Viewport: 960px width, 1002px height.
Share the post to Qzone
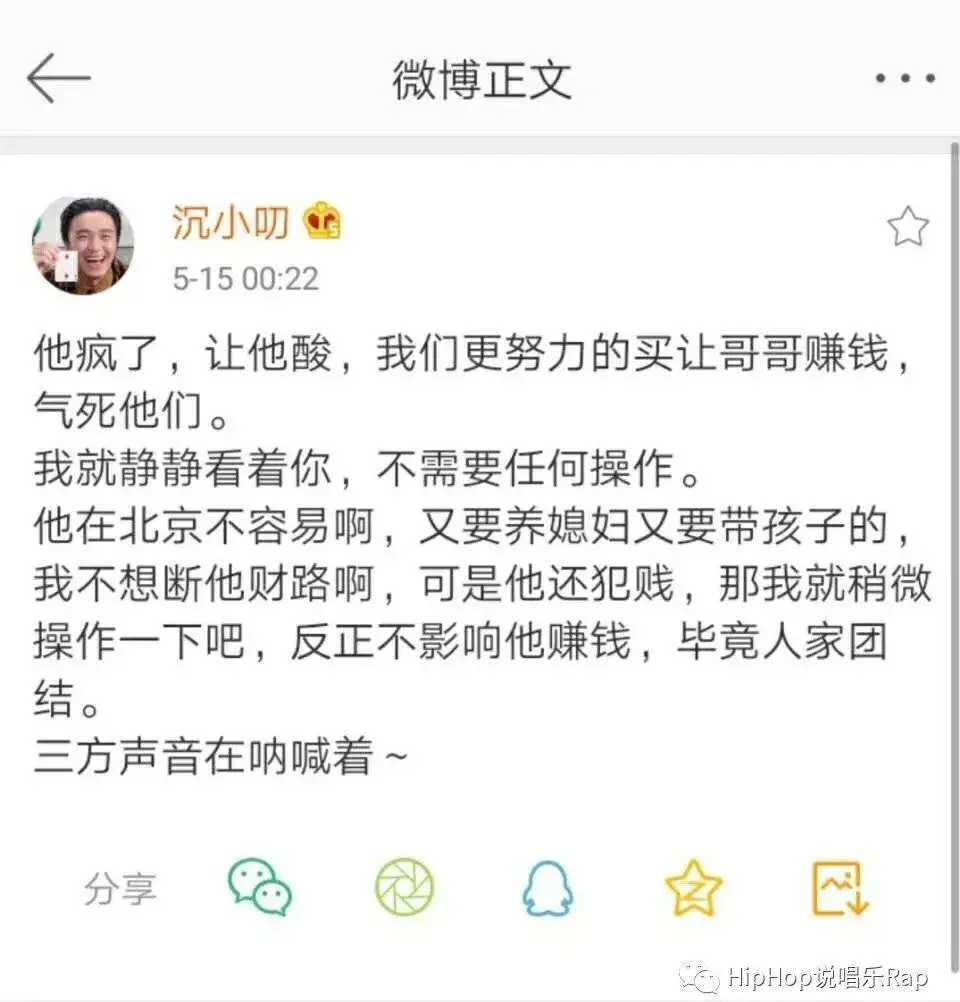click(694, 887)
